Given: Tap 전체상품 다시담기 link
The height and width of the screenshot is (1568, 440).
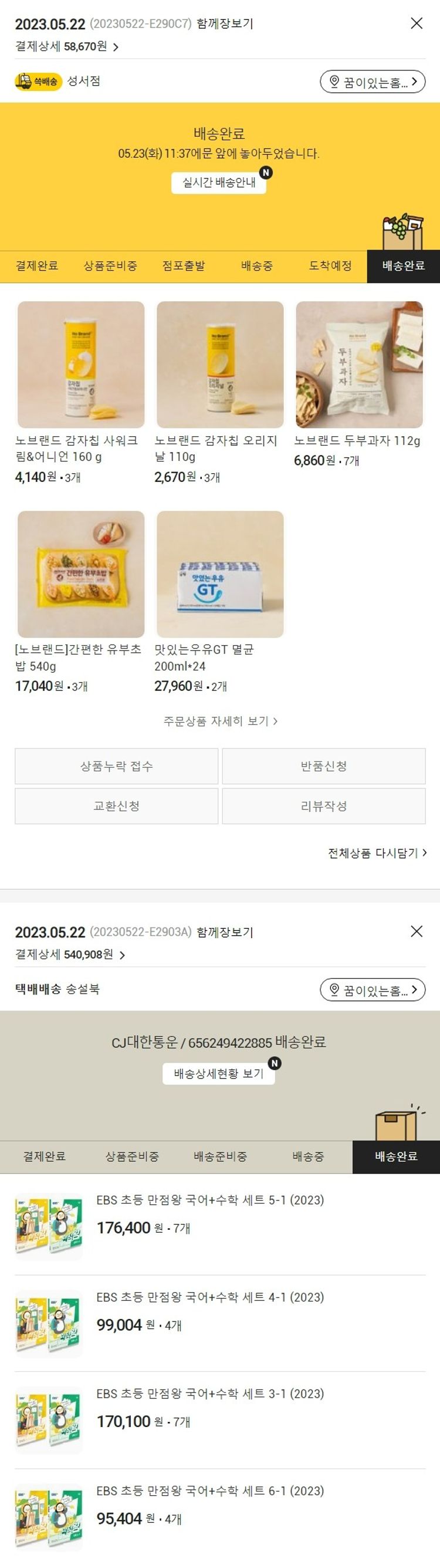Looking at the screenshot, I should [377, 853].
